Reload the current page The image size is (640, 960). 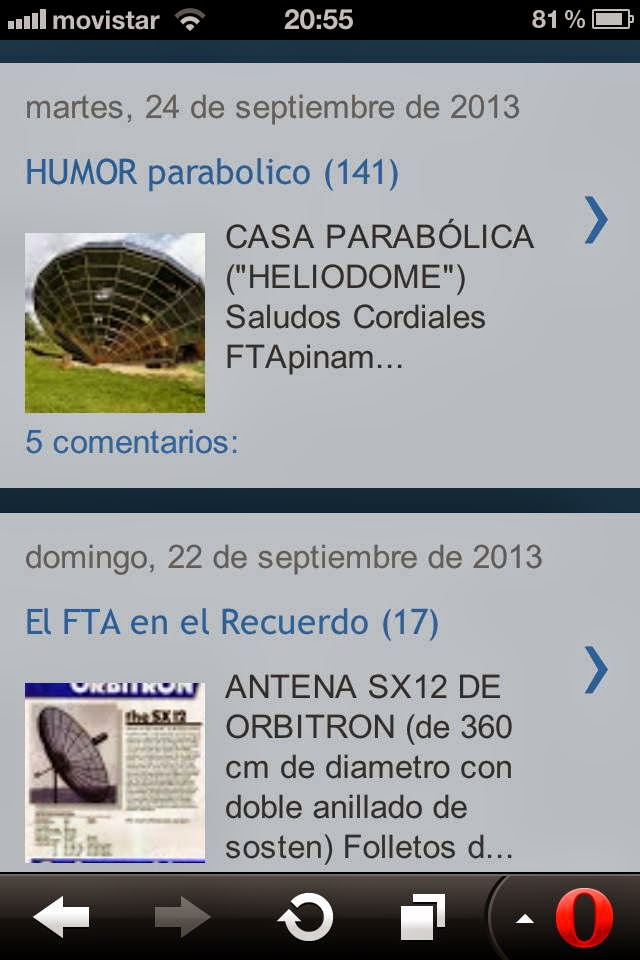tap(304, 917)
